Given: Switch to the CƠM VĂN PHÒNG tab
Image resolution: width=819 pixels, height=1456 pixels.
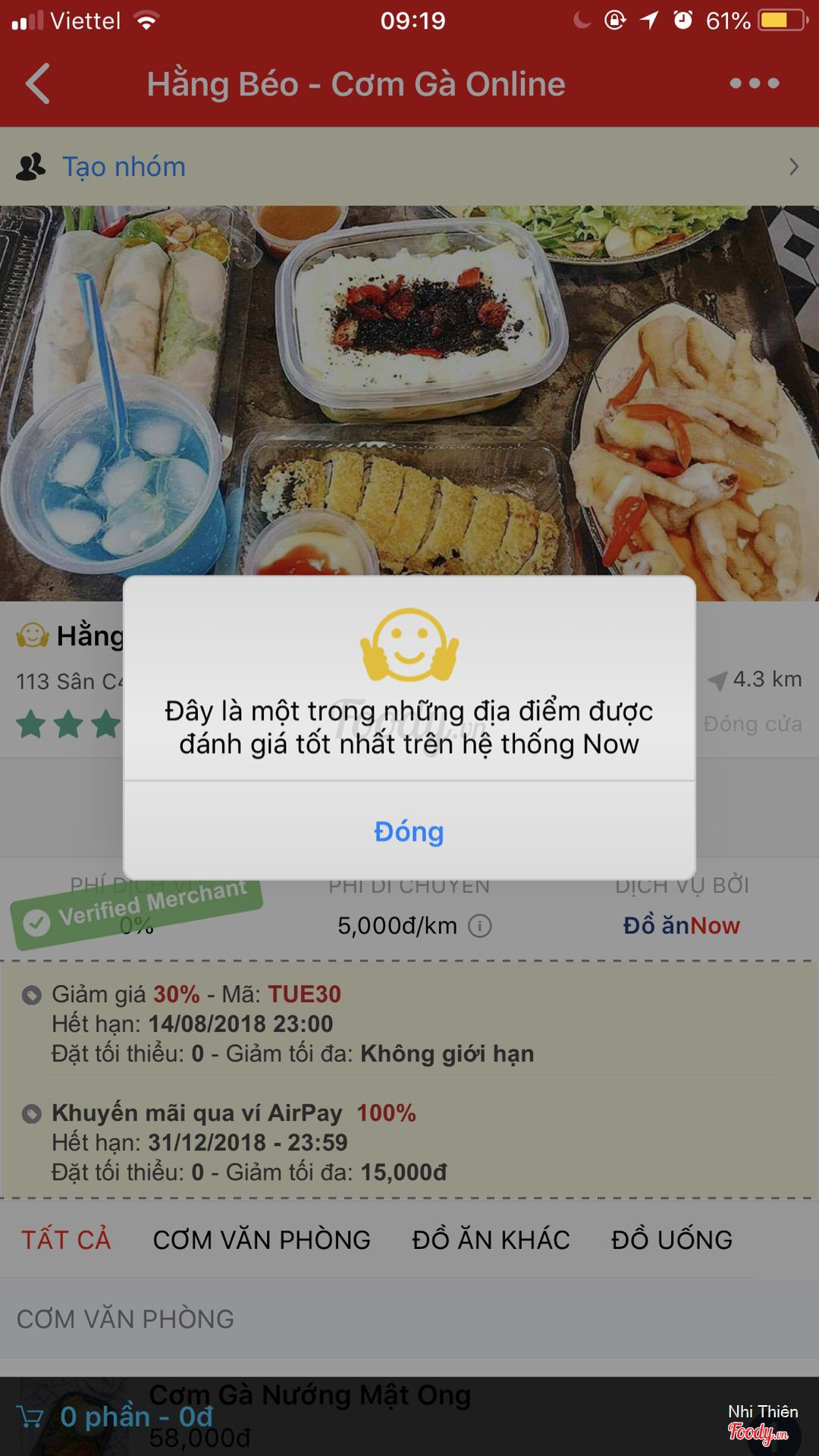Looking at the screenshot, I should 262,1240.
